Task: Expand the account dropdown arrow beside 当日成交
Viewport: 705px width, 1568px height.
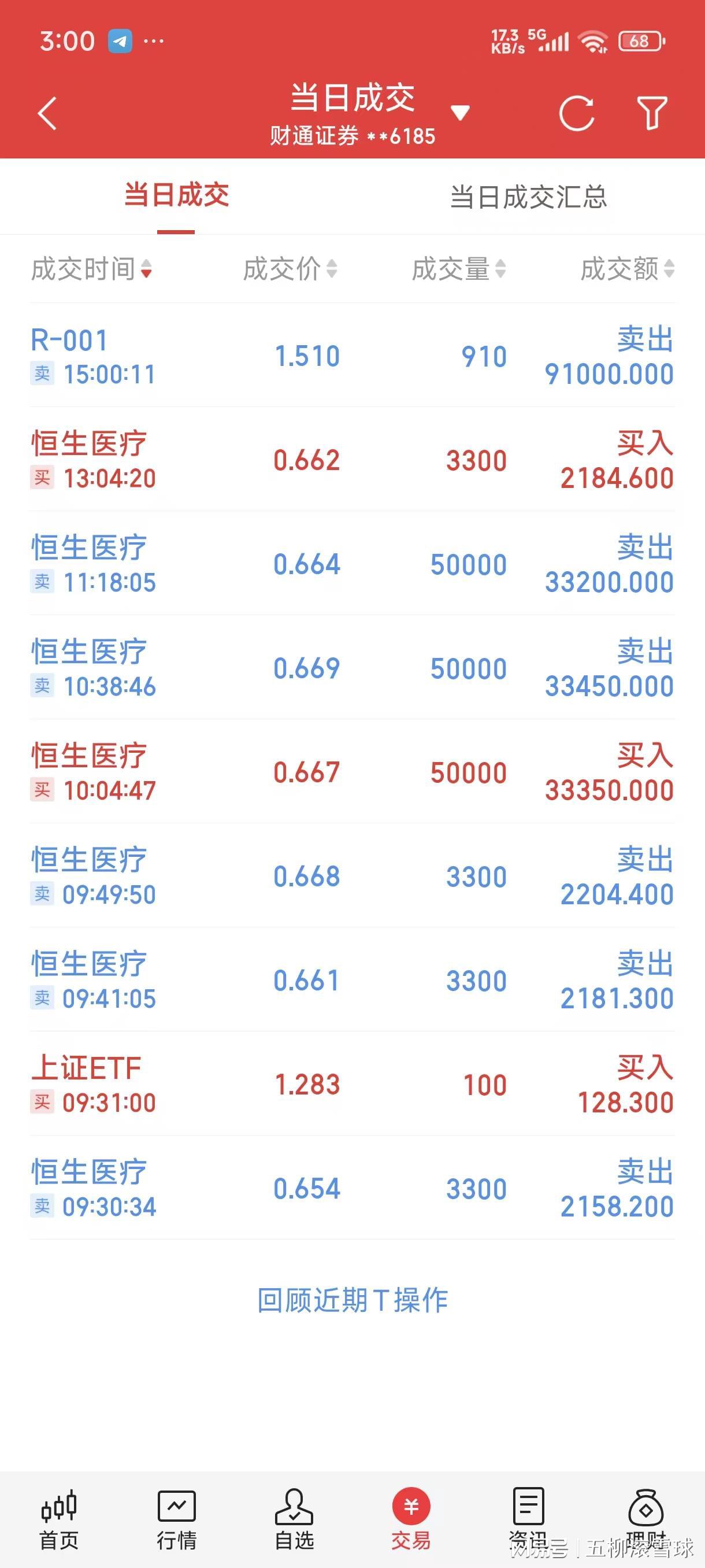Action: [x=460, y=113]
